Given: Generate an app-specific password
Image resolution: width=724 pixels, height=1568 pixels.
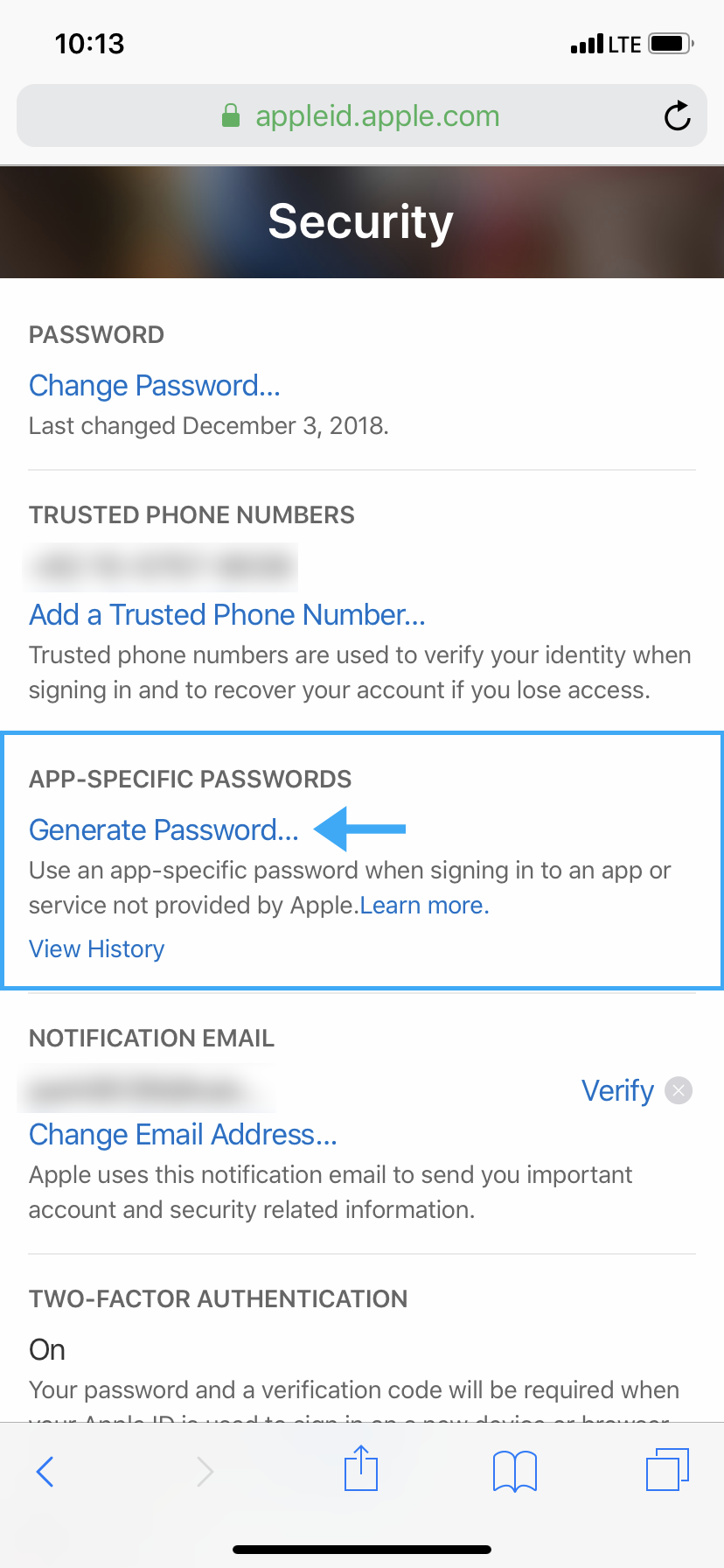Looking at the screenshot, I should click(164, 830).
